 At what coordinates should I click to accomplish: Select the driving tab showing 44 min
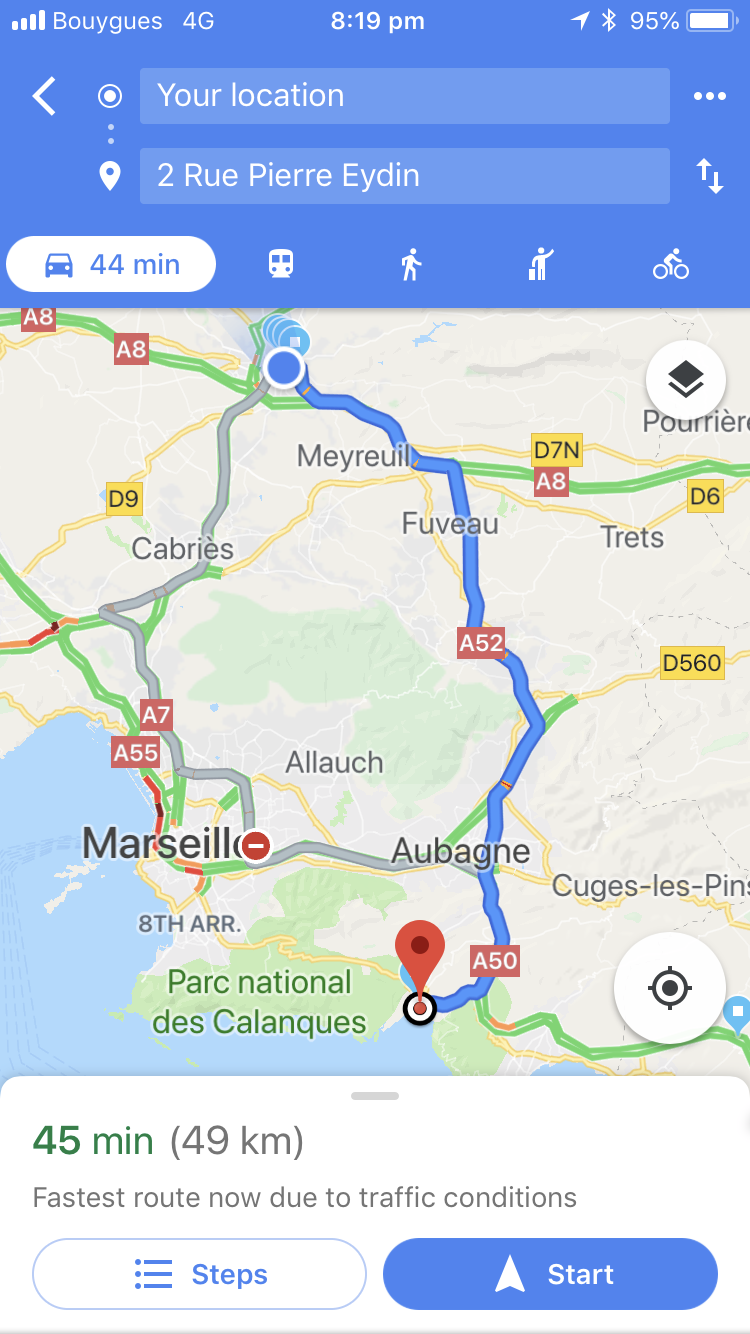(x=111, y=265)
